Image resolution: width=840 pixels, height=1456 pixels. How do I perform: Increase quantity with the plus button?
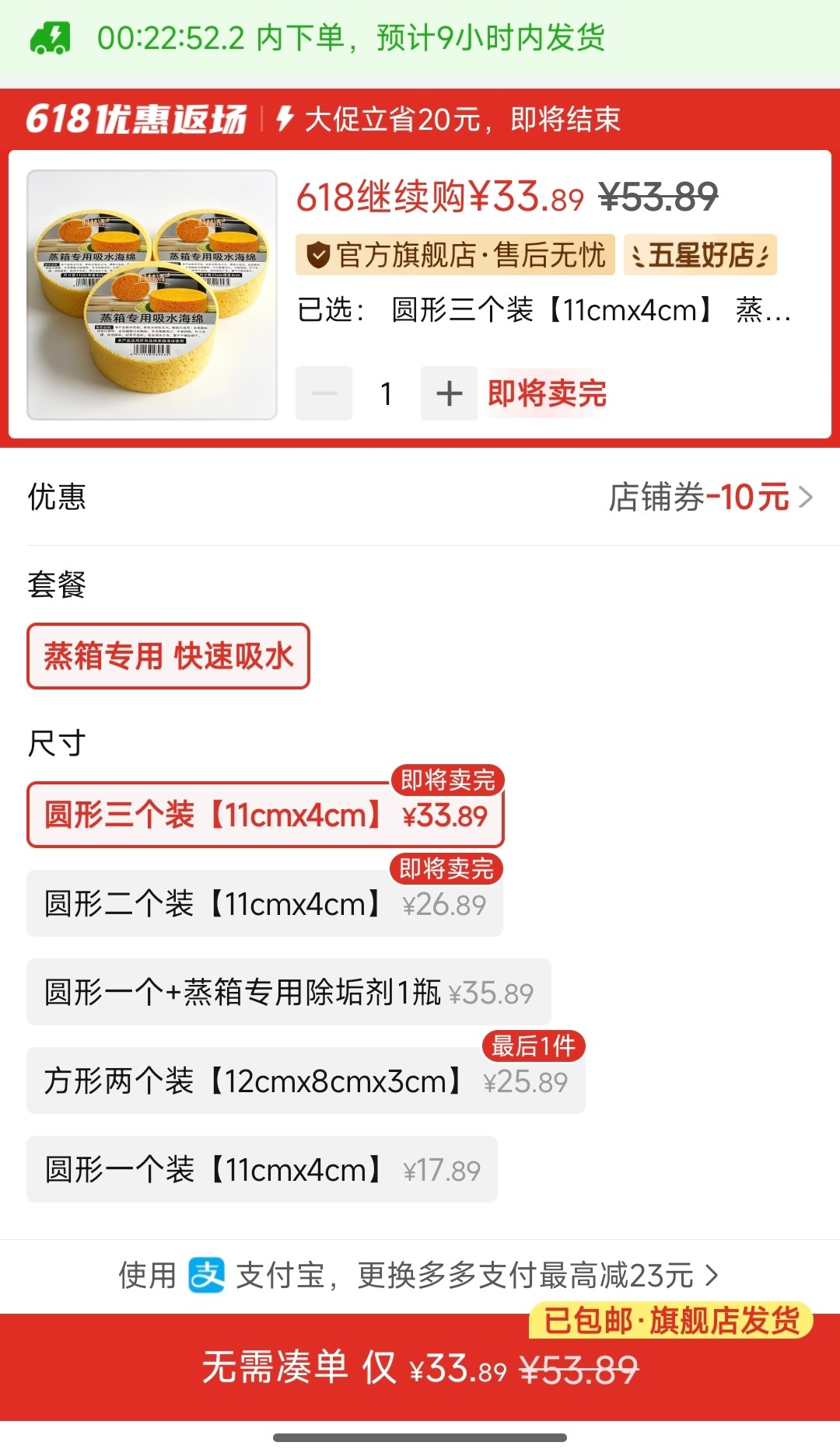pos(449,393)
